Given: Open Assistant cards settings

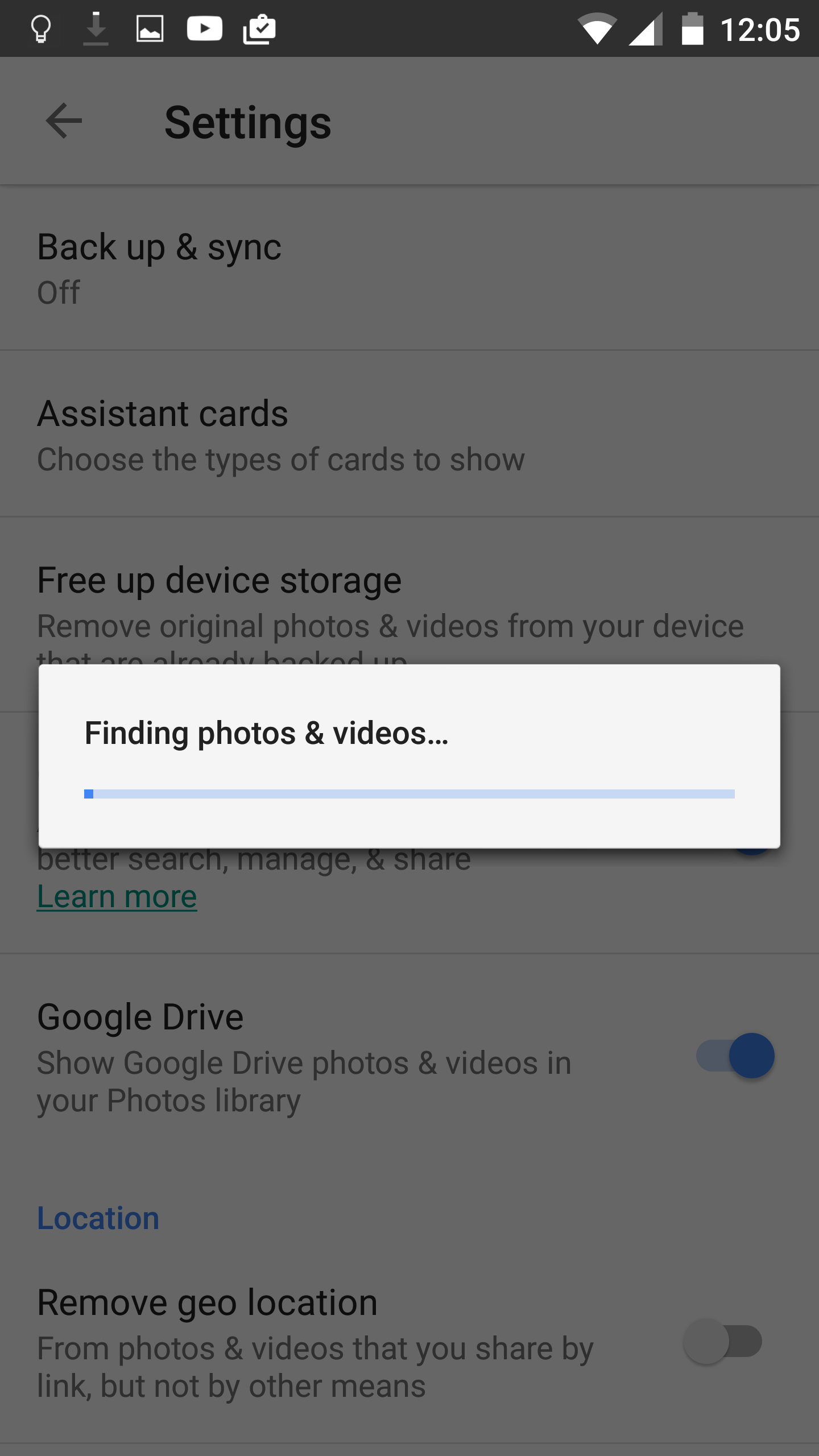Looking at the screenshot, I should point(280,435).
